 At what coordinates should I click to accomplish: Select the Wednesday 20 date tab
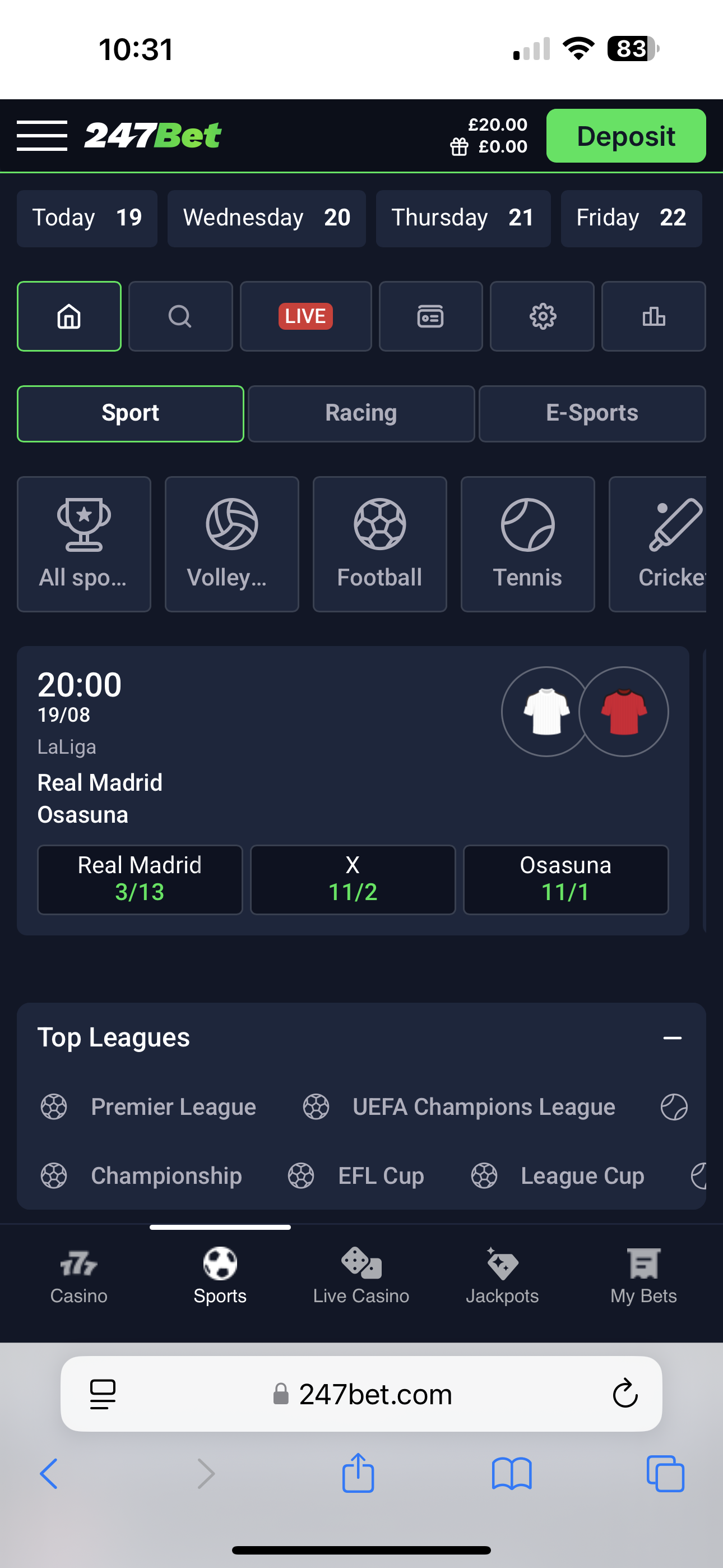click(267, 219)
